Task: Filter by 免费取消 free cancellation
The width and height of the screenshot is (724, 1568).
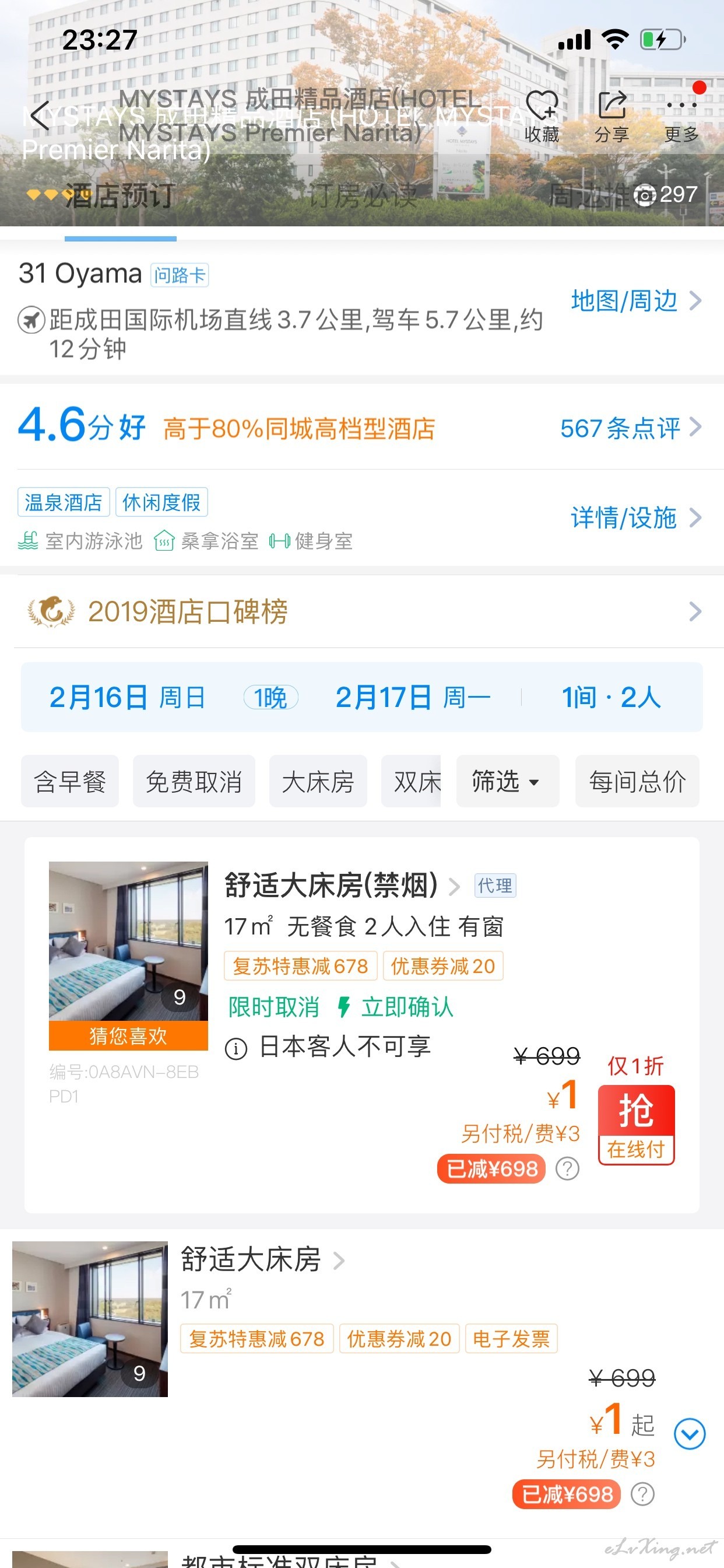Action: coord(194,781)
